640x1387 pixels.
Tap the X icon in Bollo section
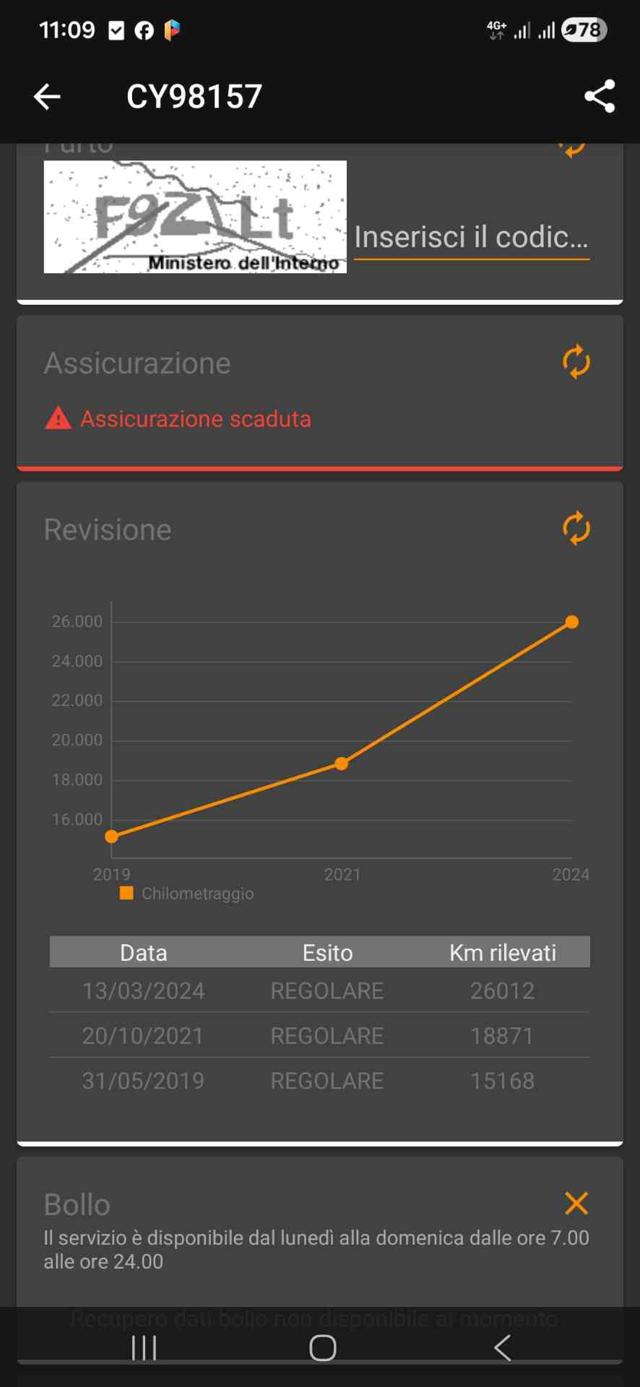pyautogui.click(x=576, y=1203)
